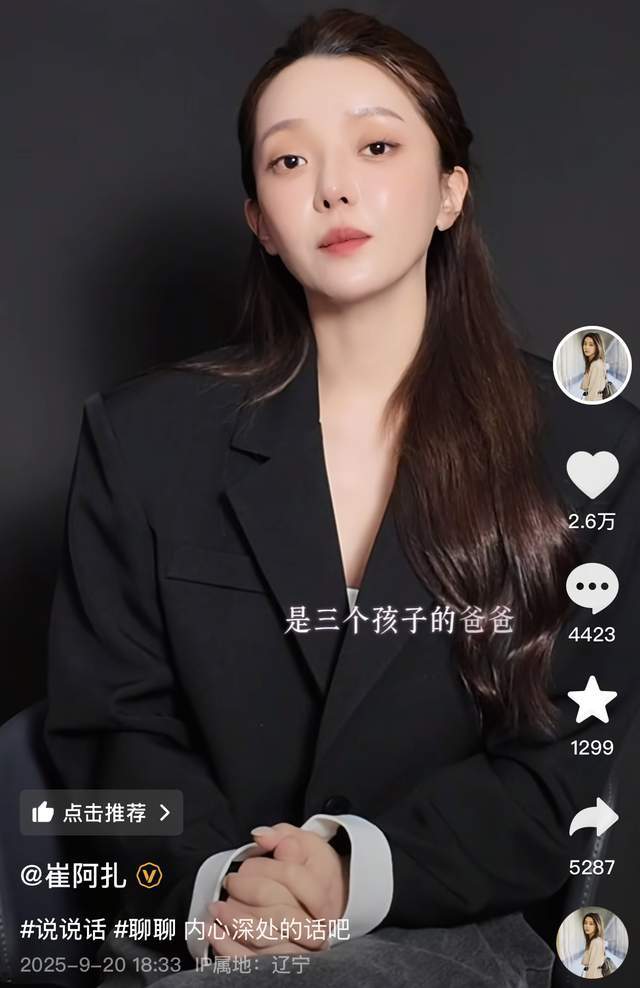The width and height of the screenshot is (640, 988).
Task: Open the 4423 comments
Action: 592,589
